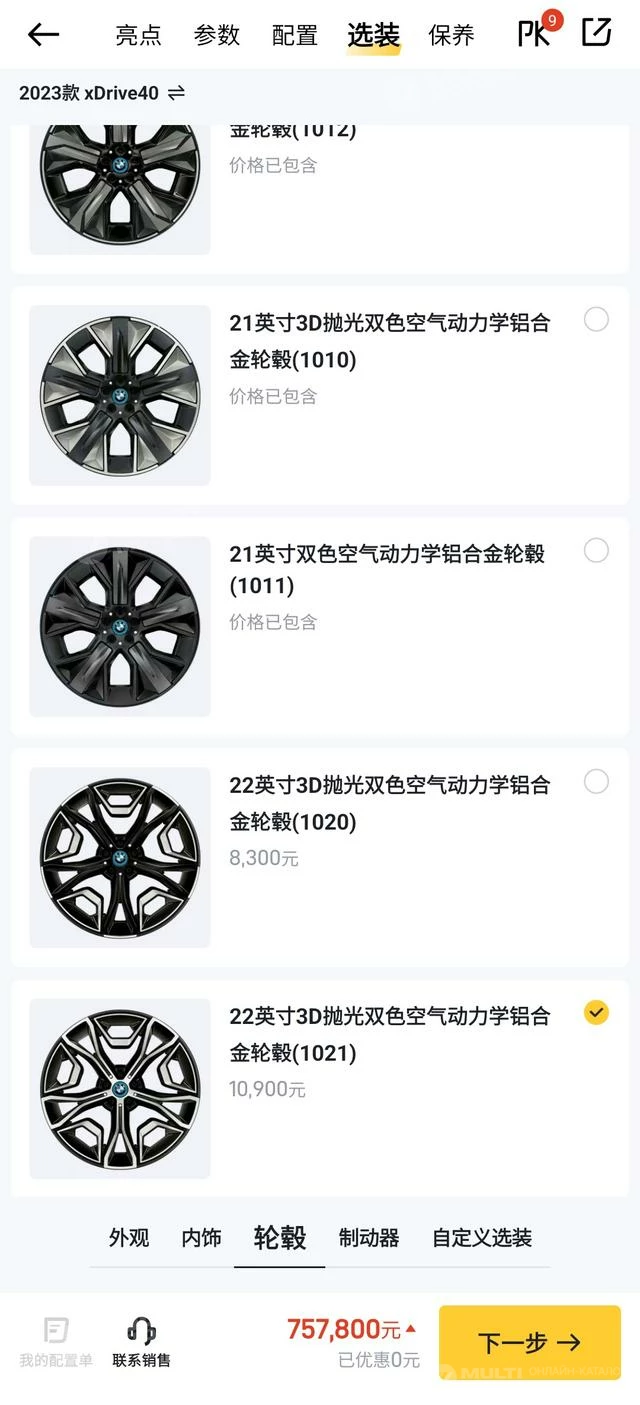640x1405 pixels.
Task: Continue with the 下一步 button
Action: point(529,1342)
